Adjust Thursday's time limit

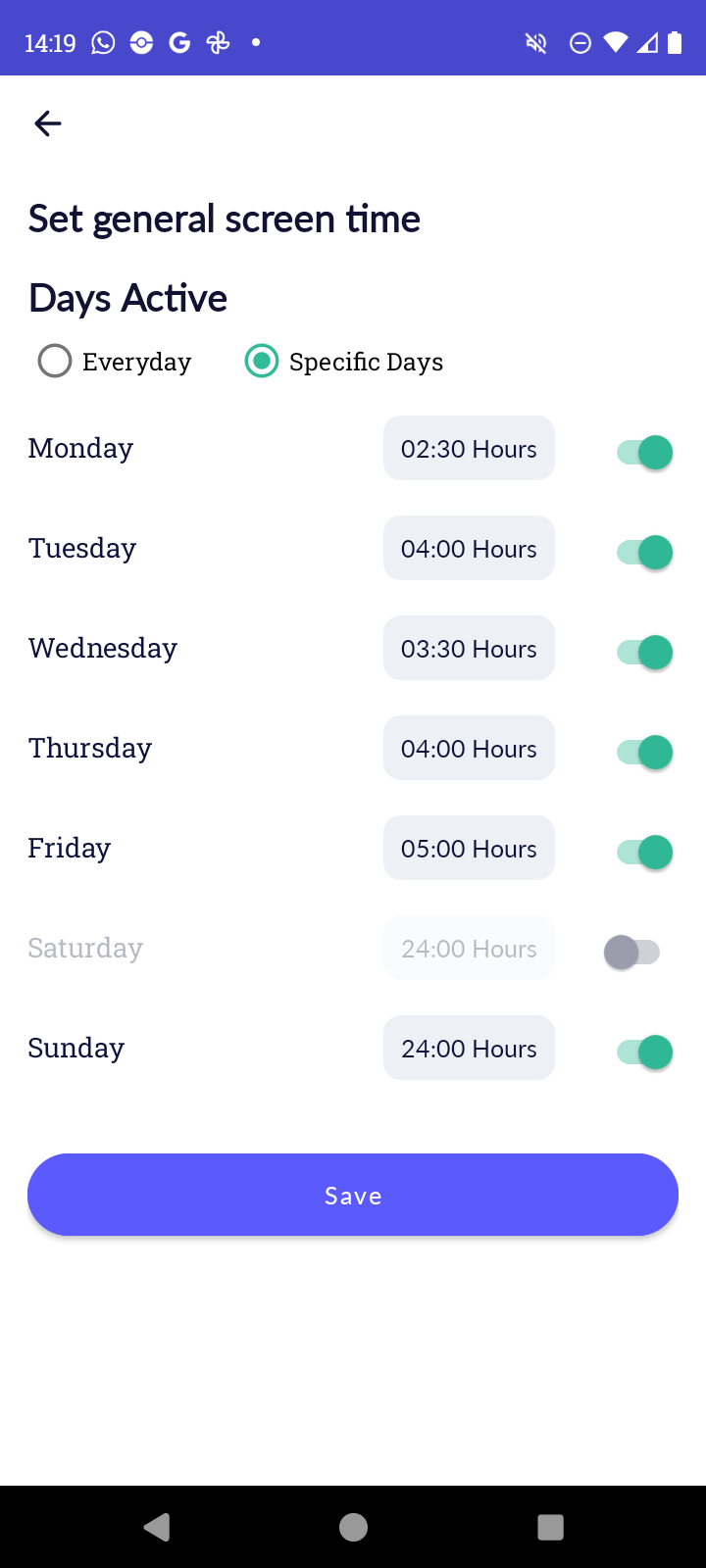(469, 749)
